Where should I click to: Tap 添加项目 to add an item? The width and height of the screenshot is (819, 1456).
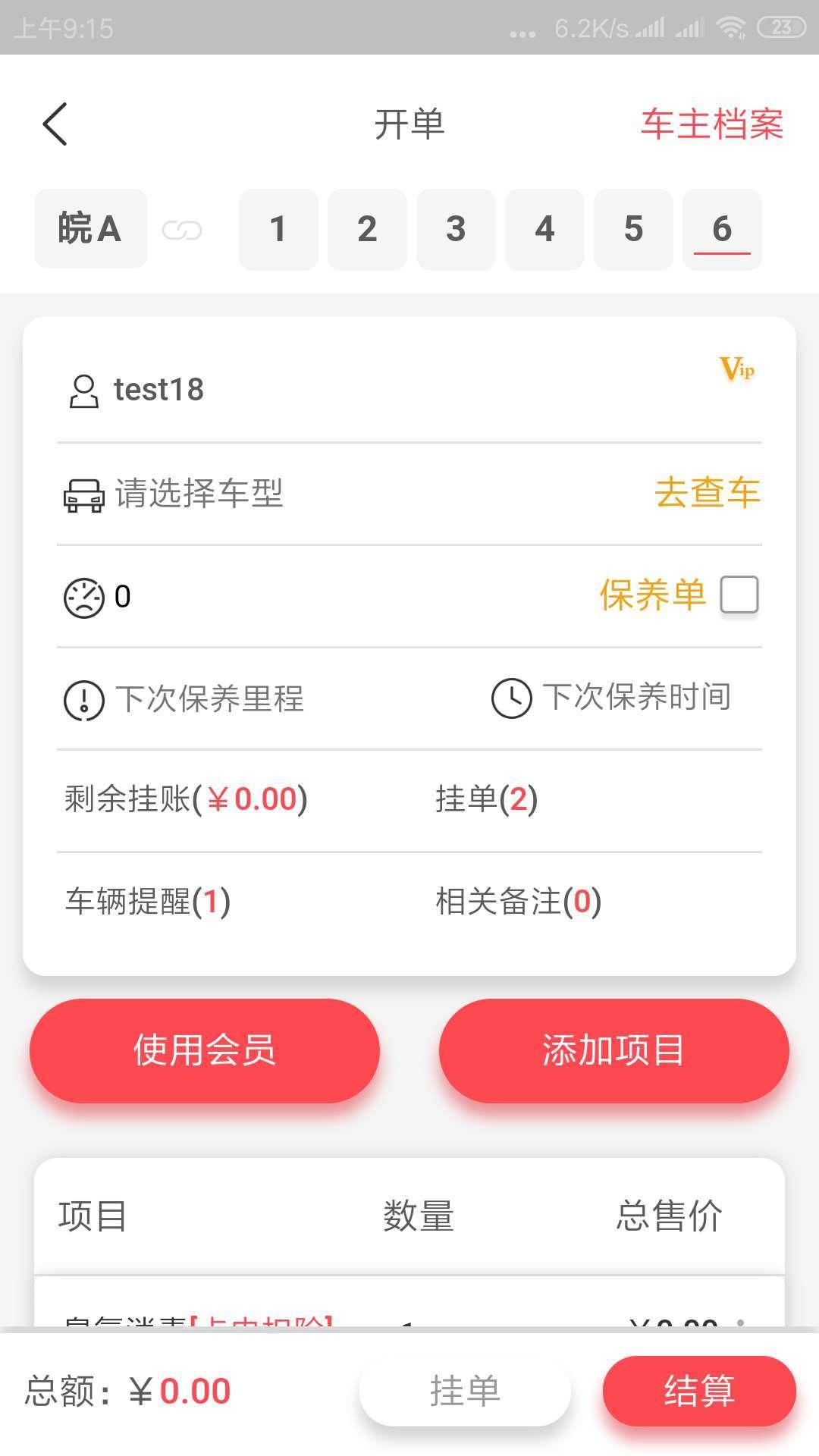pyautogui.click(x=613, y=1050)
